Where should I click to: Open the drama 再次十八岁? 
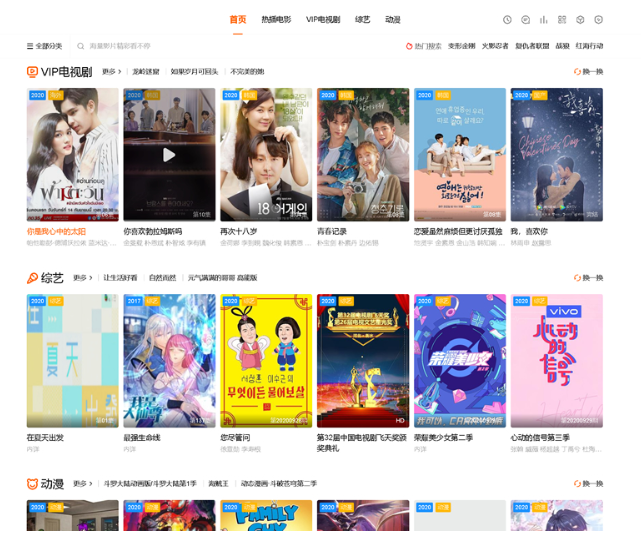pos(266,155)
